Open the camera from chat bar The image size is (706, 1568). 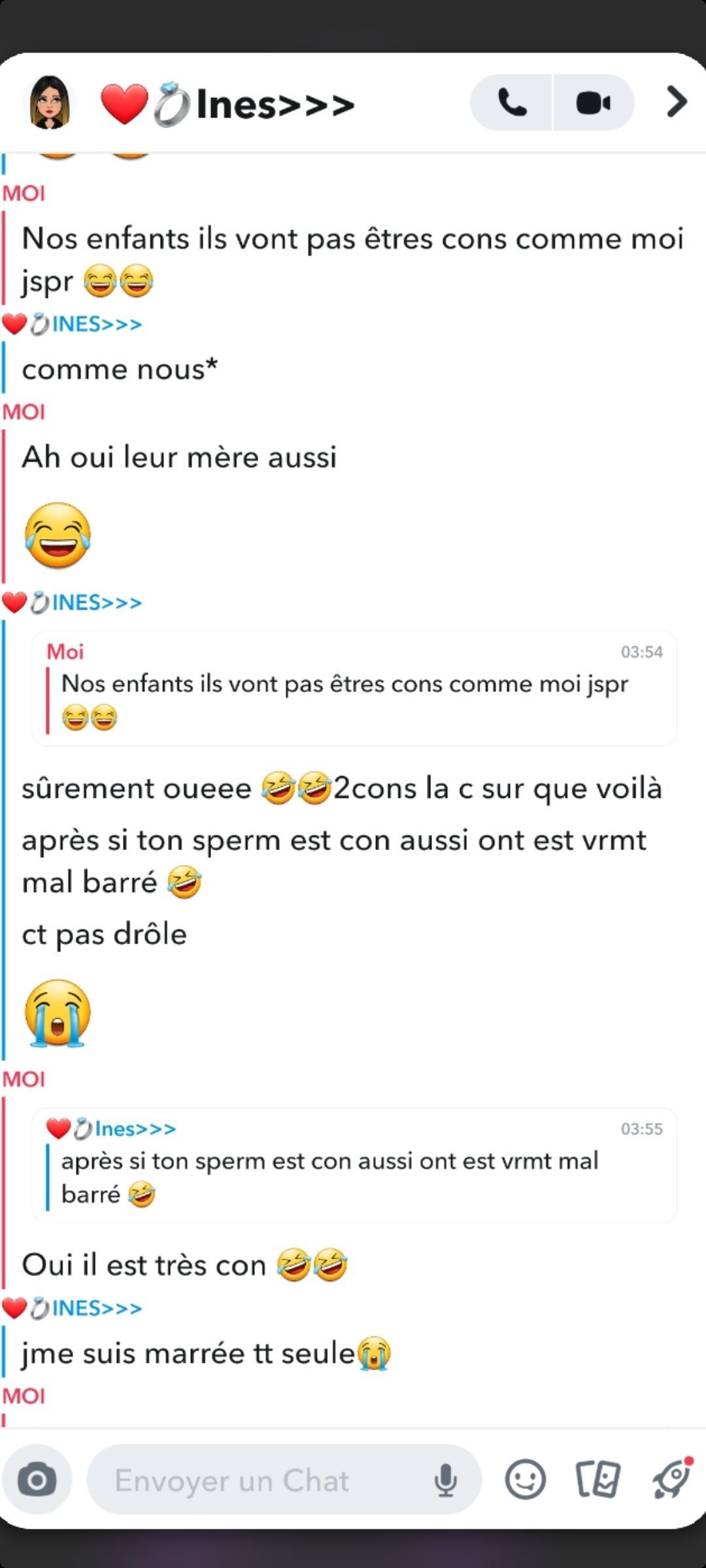pyautogui.click(x=37, y=1480)
